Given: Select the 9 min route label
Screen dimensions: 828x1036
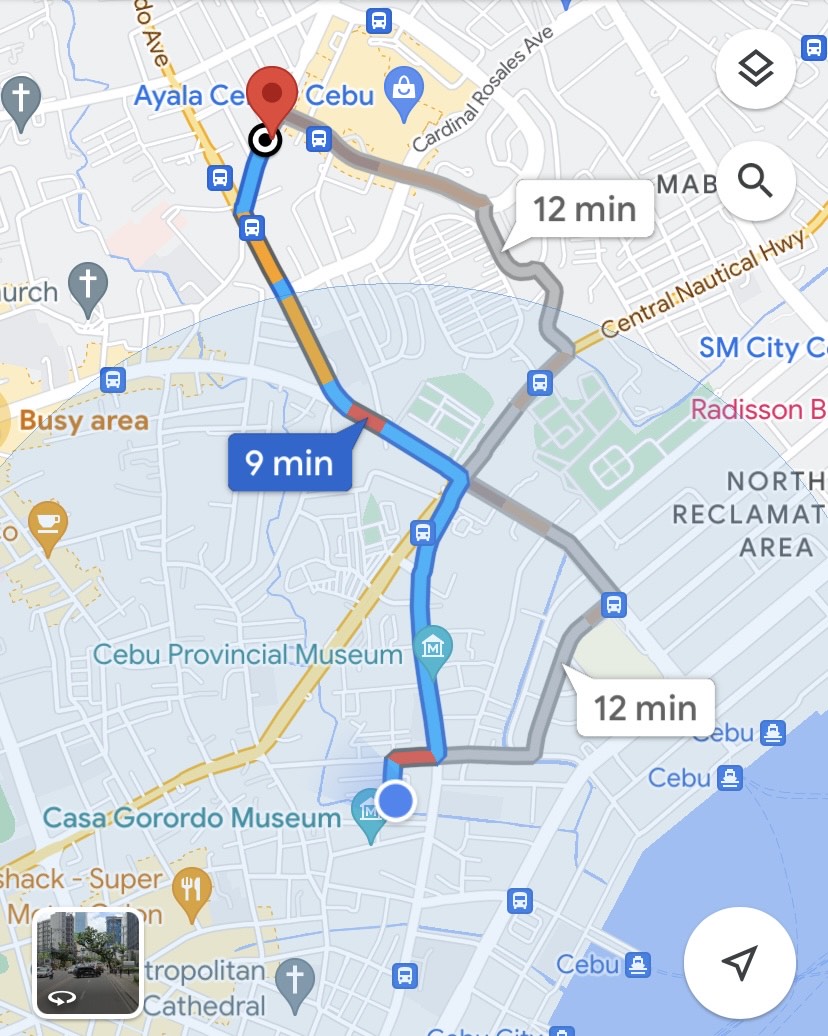Looking at the screenshot, I should click(289, 463).
